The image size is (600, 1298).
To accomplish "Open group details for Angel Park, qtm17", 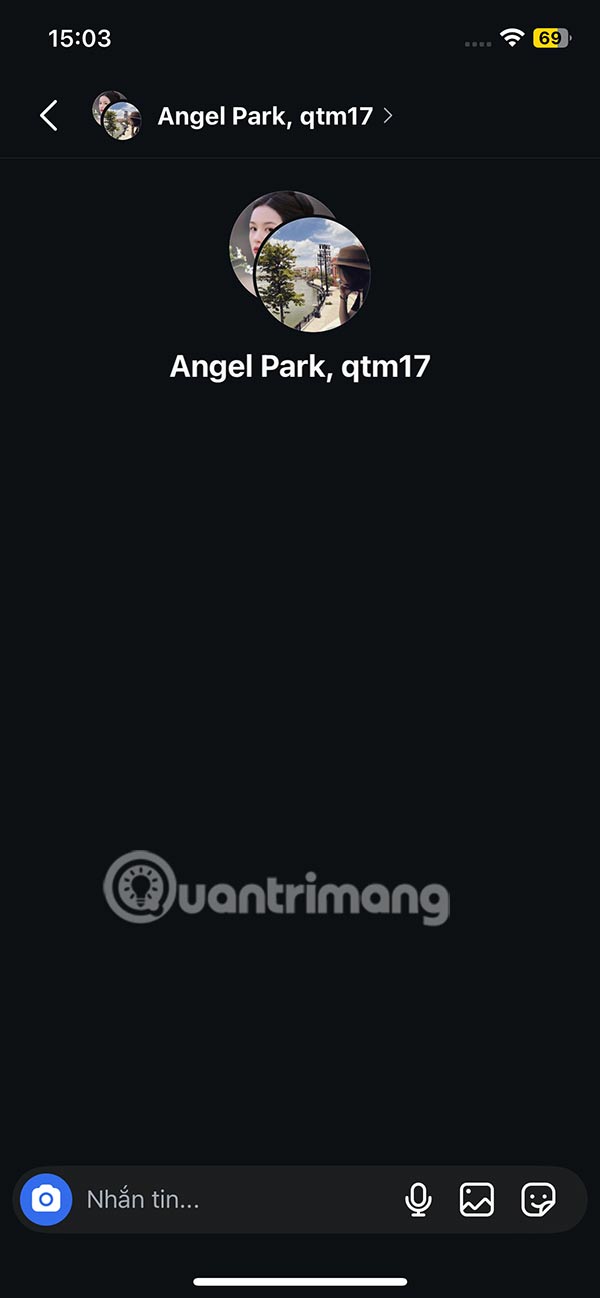I will click(x=265, y=116).
